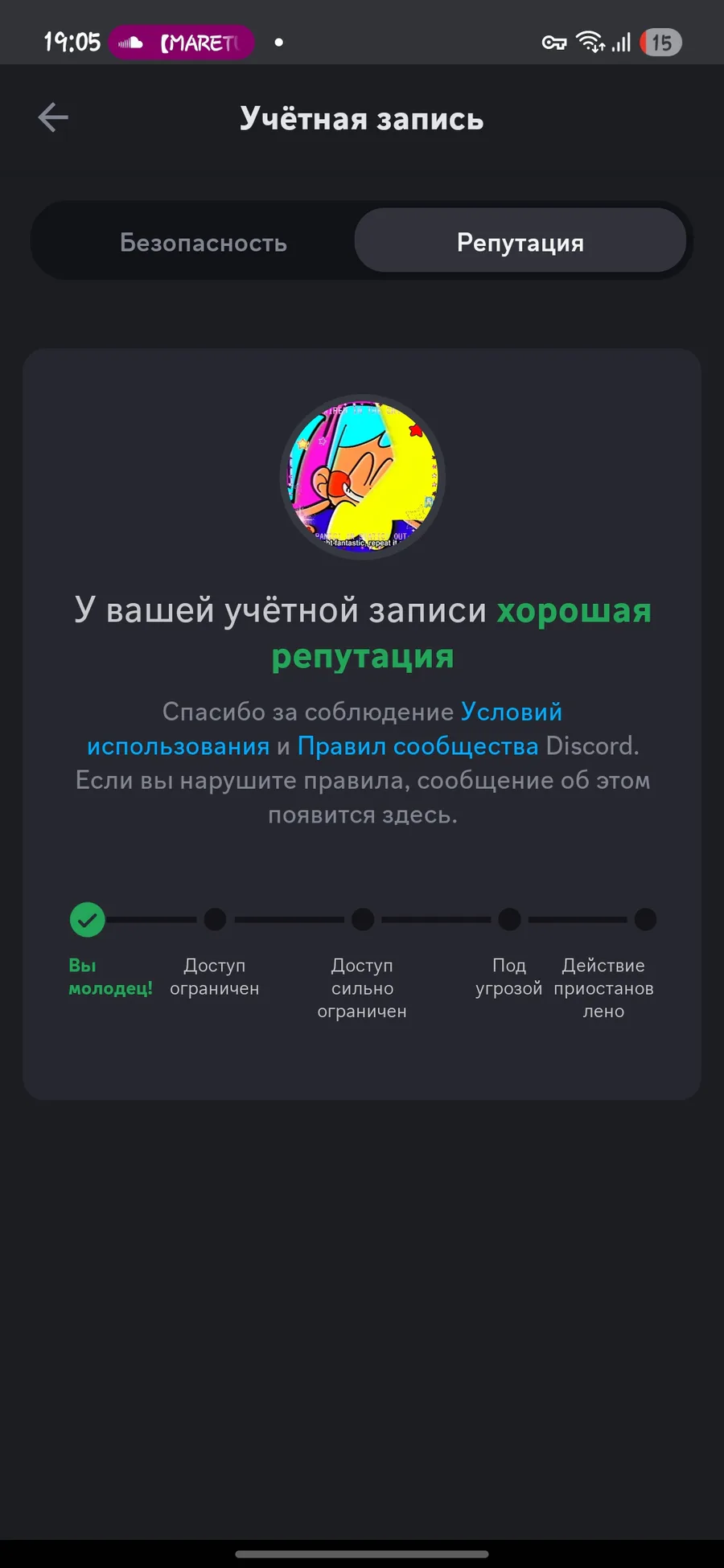Open the Правил сообщества link

pyautogui.click(x=418, y=746)
